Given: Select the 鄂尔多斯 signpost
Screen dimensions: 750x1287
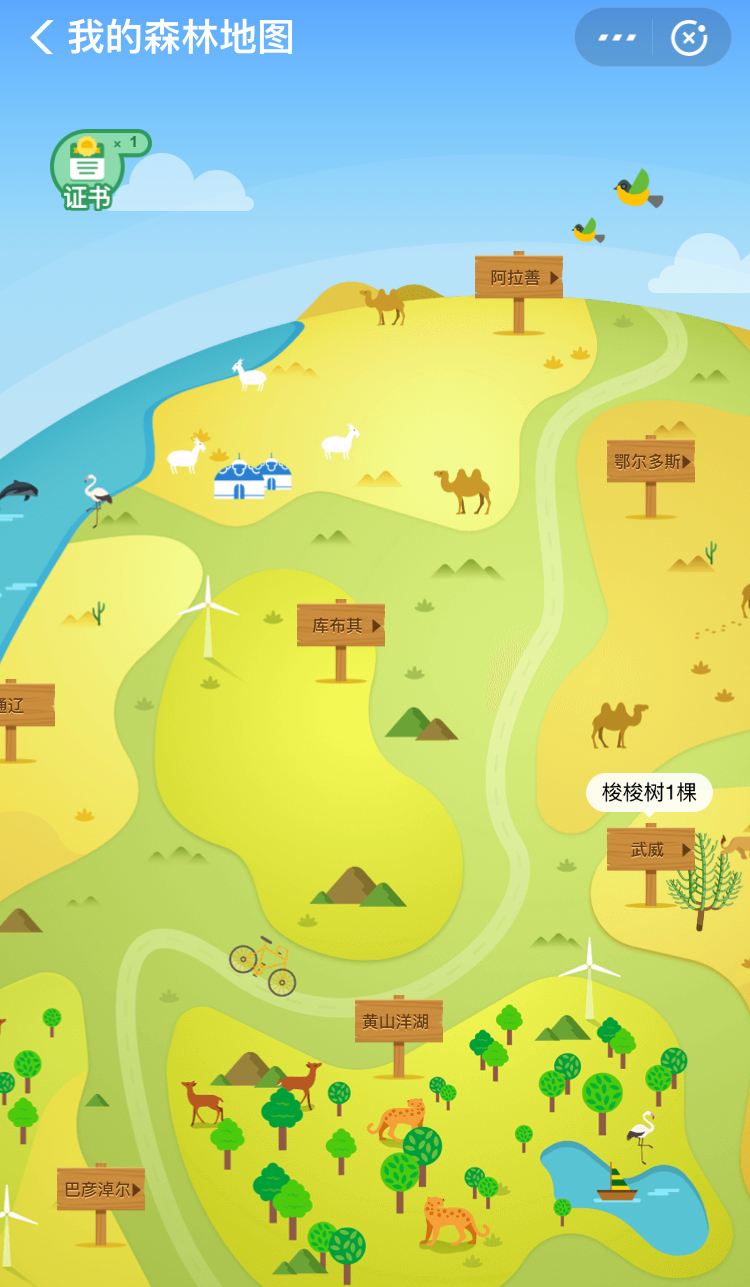Looking at the screenshot, I should 650,462.
